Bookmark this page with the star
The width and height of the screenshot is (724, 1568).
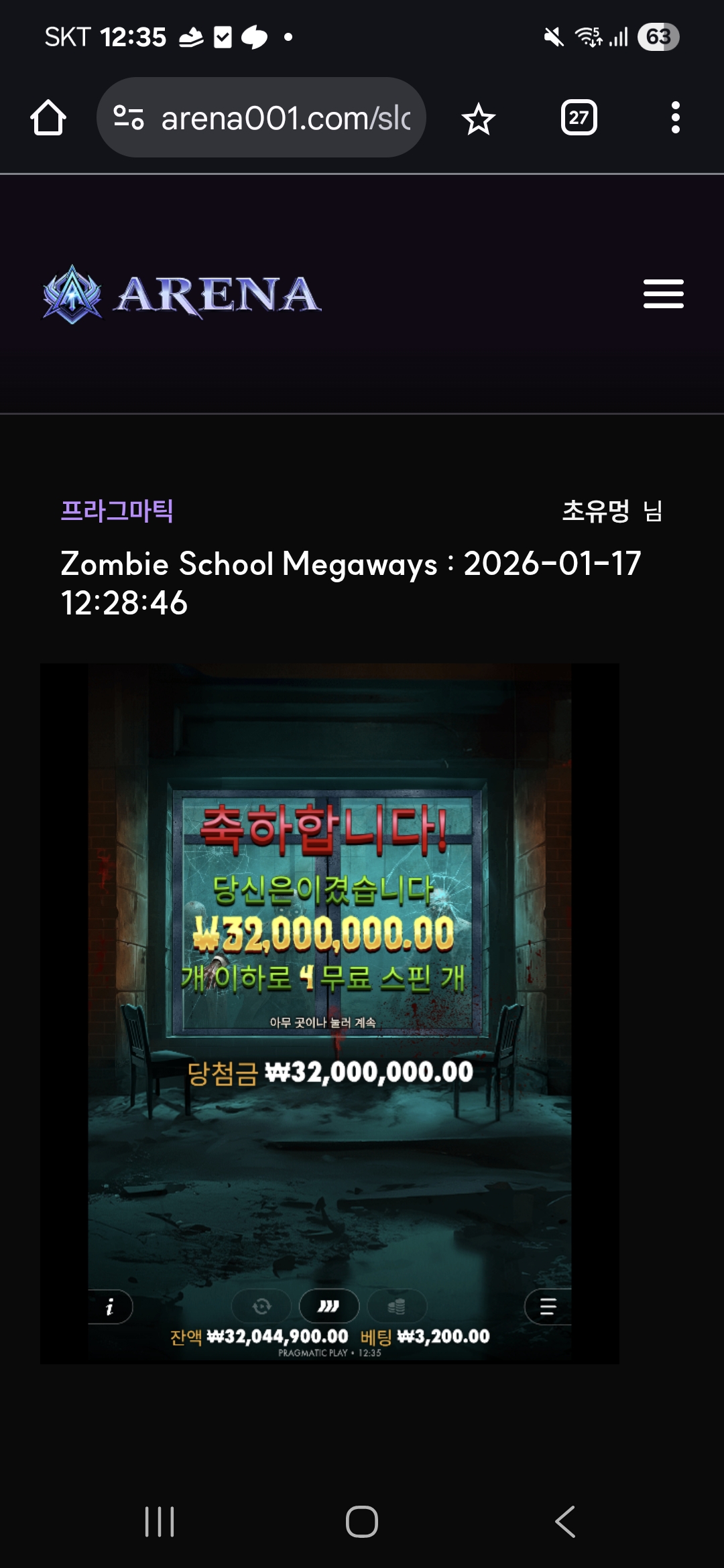pyautogui.click(x=478, y=119)
